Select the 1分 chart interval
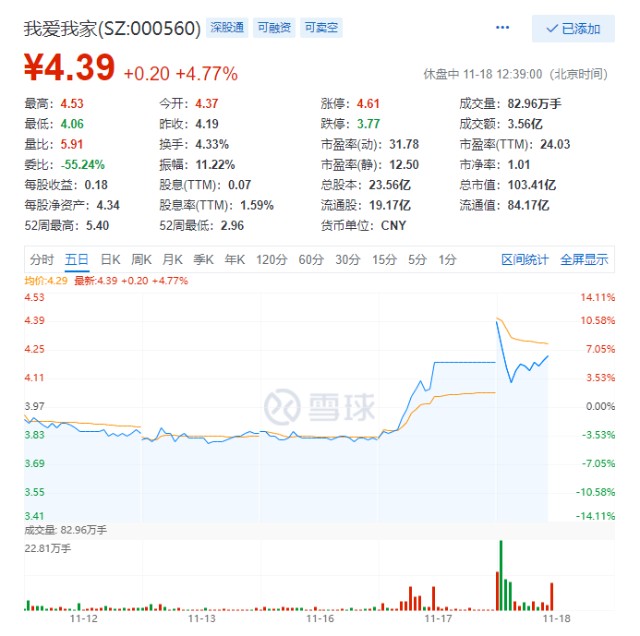The height and width of the screenshot is (636, 640). [x=447, y=260]
